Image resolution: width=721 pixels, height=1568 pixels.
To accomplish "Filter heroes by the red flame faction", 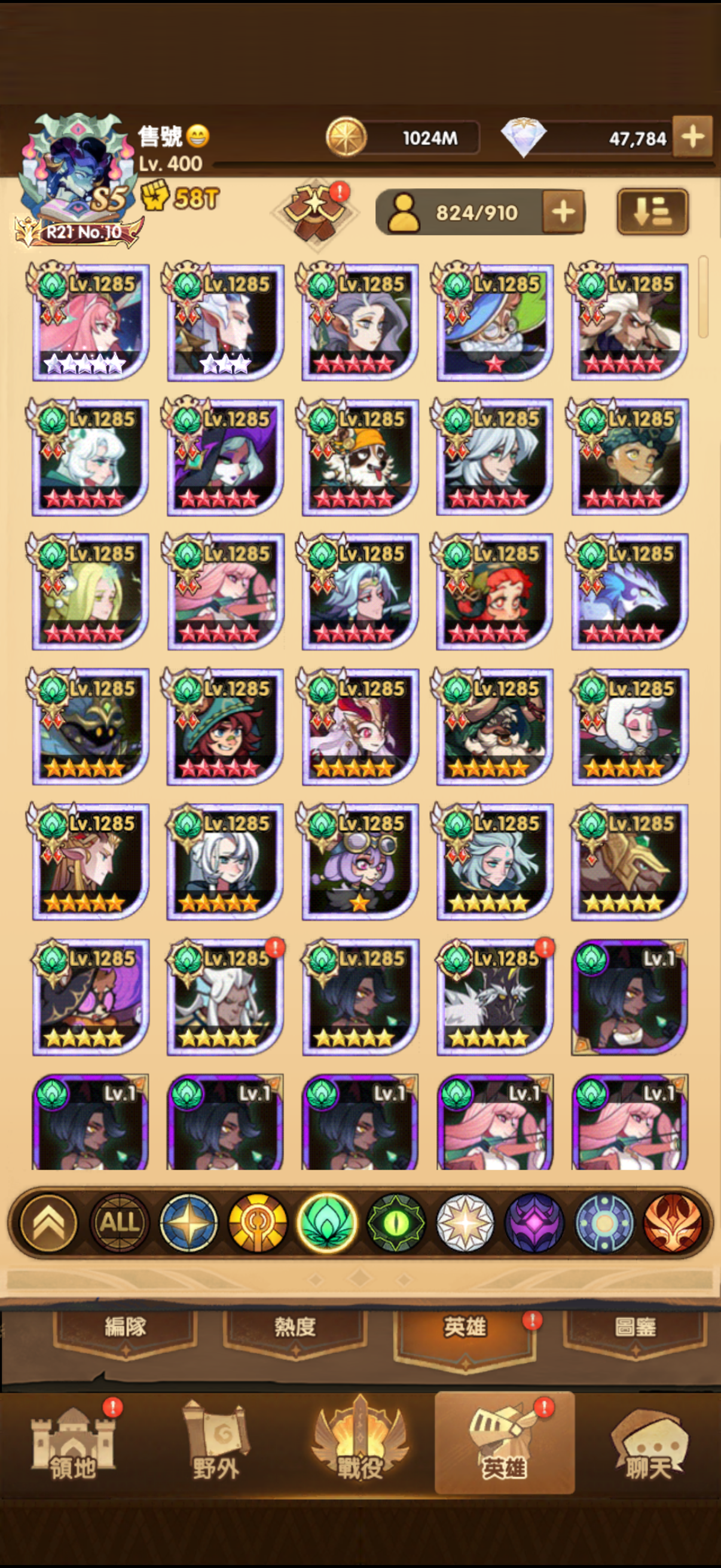I will [673, 1222].
